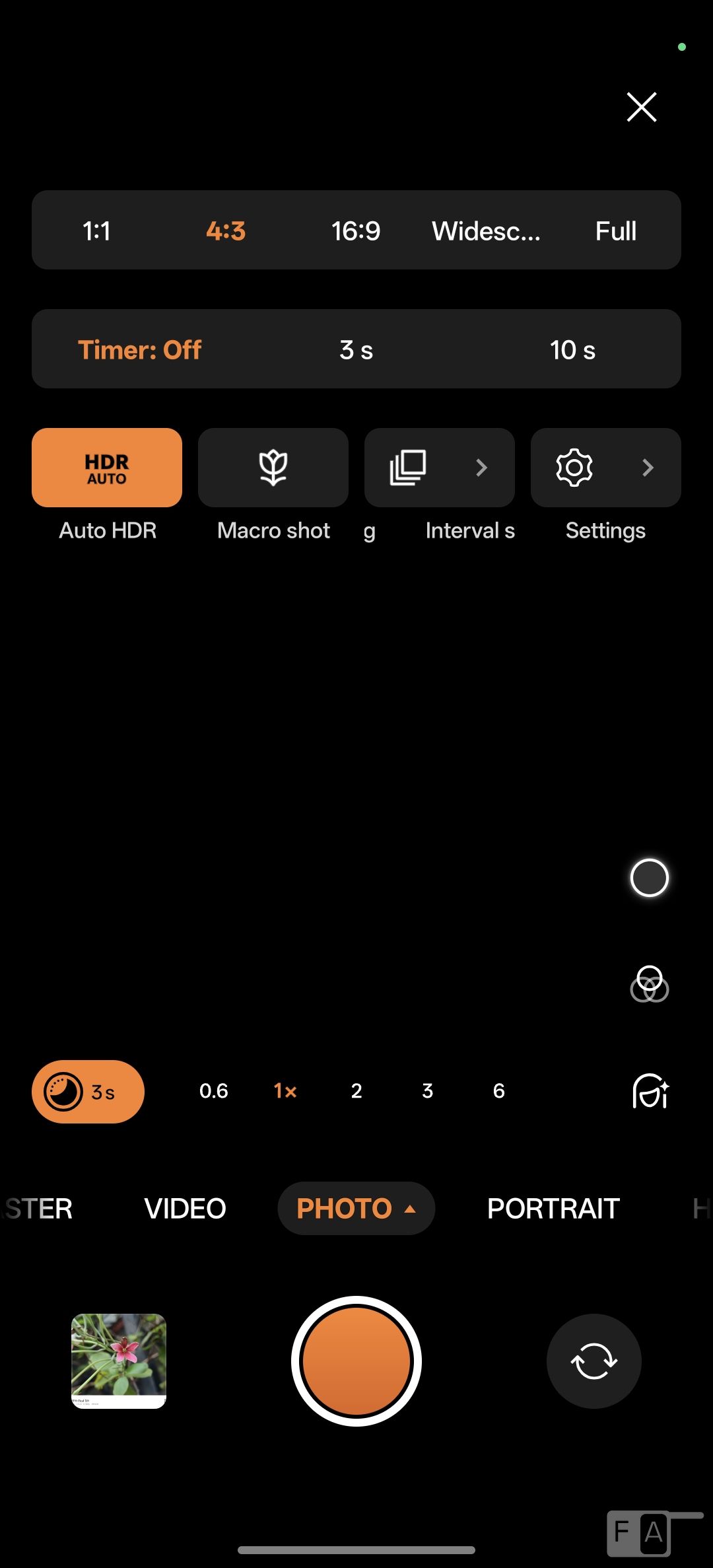The height and width of the screenshot is (1568, 713).
Task: Disable Auto HDR
Action: [107, 468]
